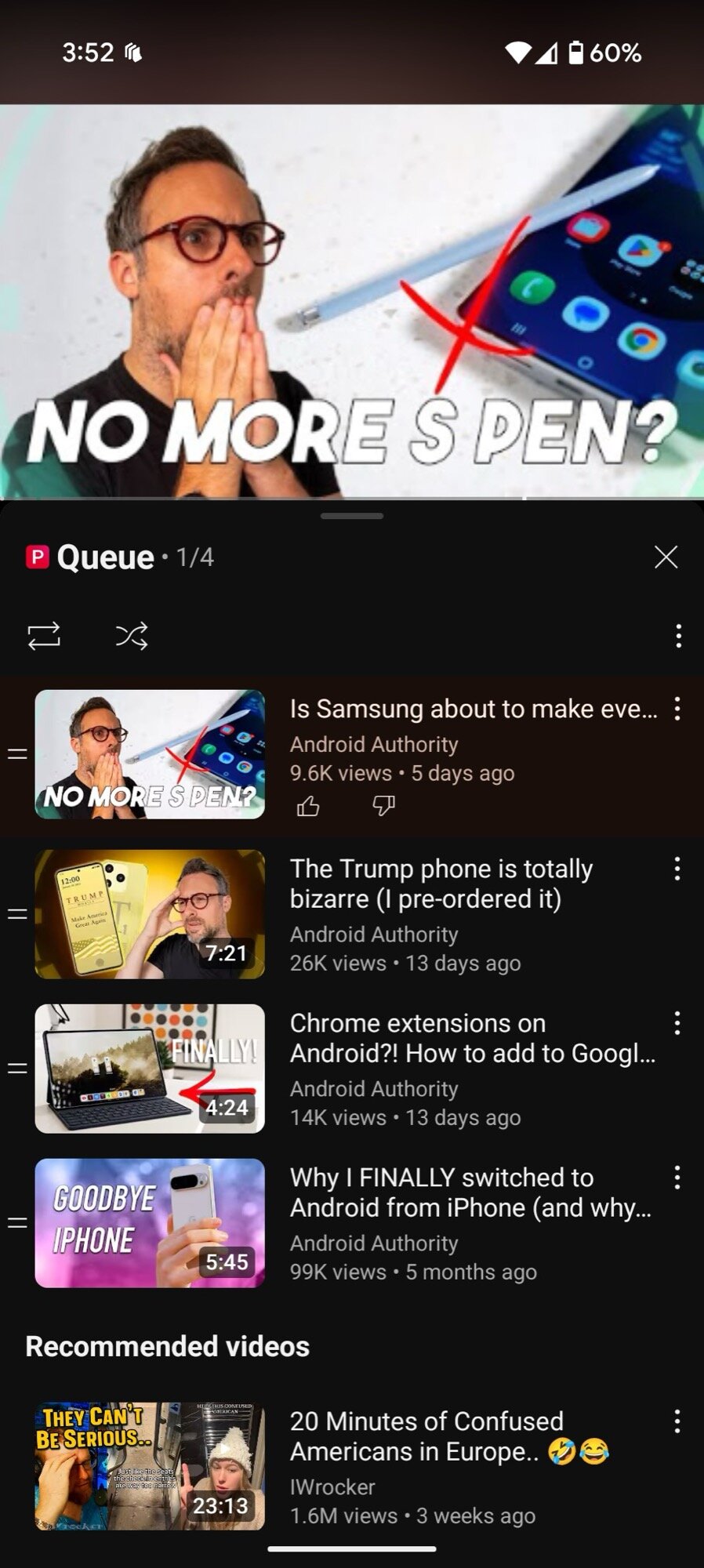The width and height of the screenshot is (704, 1568).
Task: Open options for Chrome extensions video
Action: click(677, 1023)
